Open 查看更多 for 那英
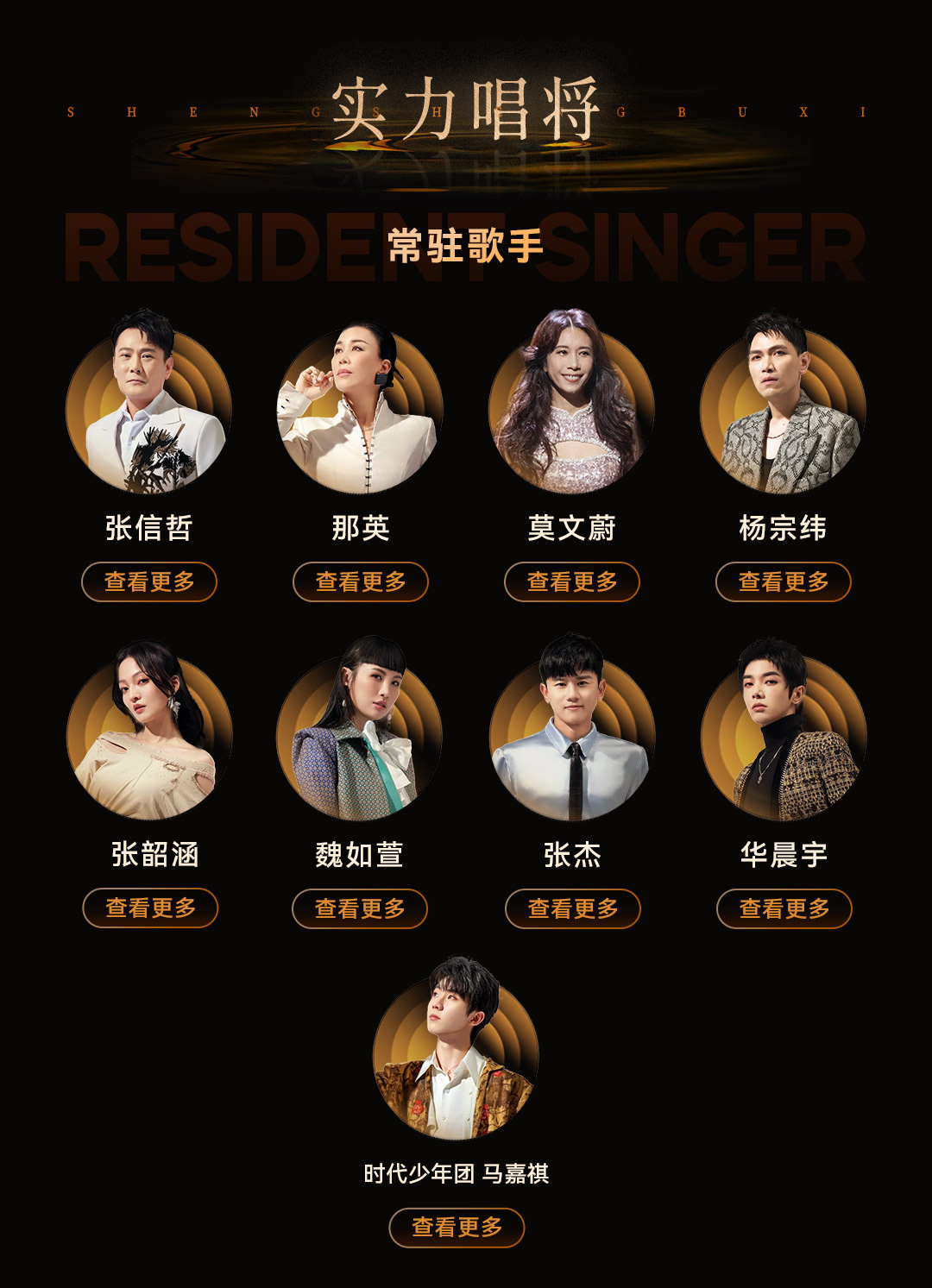 (x=361, y=582)
